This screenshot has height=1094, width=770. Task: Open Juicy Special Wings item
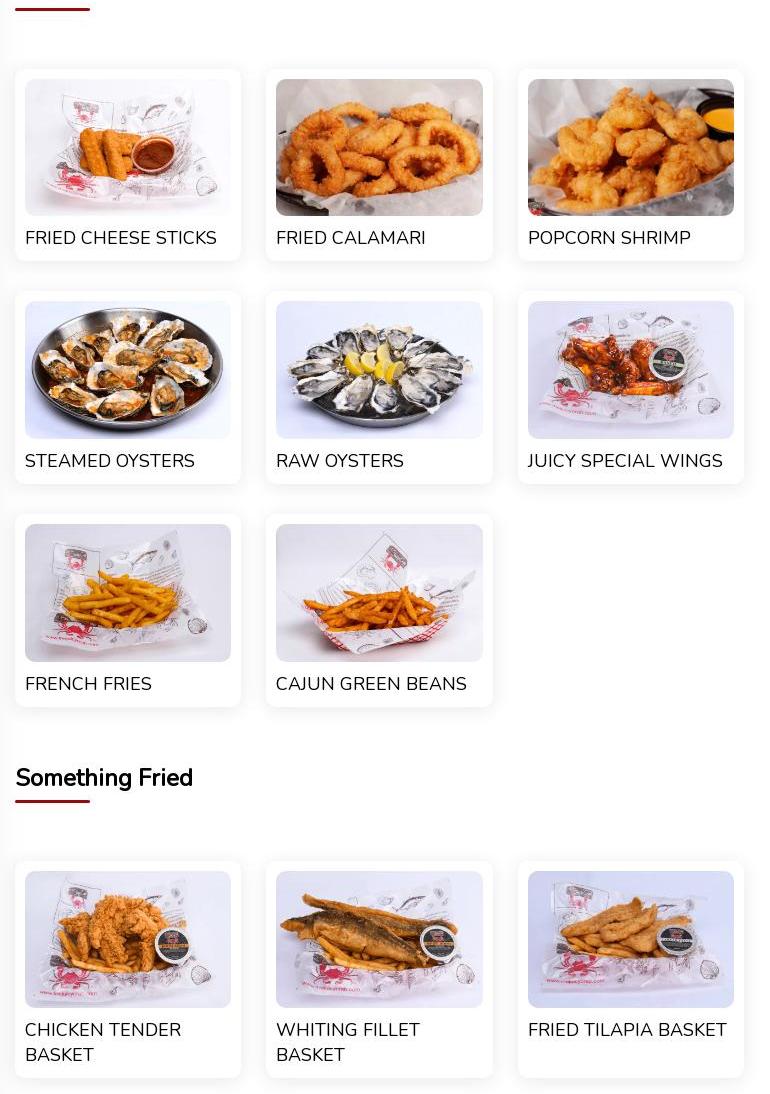[x=630, y=388]
